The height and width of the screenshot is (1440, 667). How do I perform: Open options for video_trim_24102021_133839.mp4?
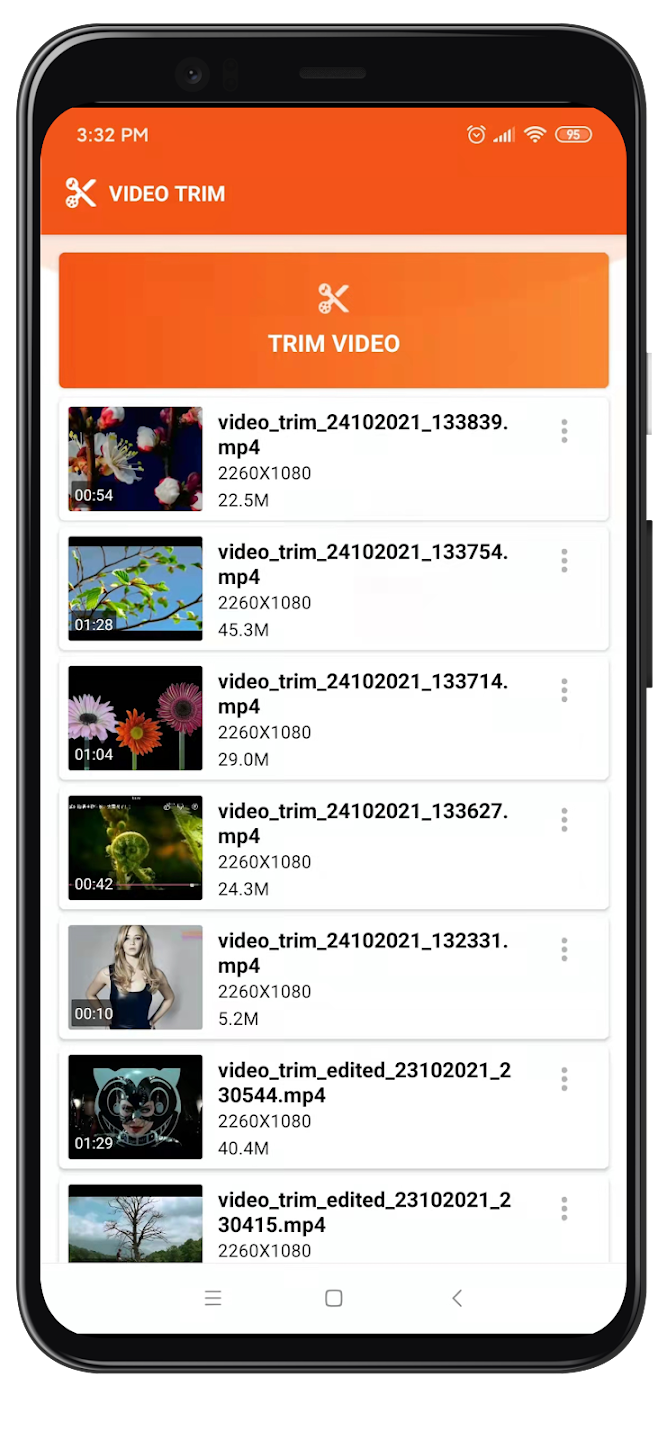[x=564, y=431]
